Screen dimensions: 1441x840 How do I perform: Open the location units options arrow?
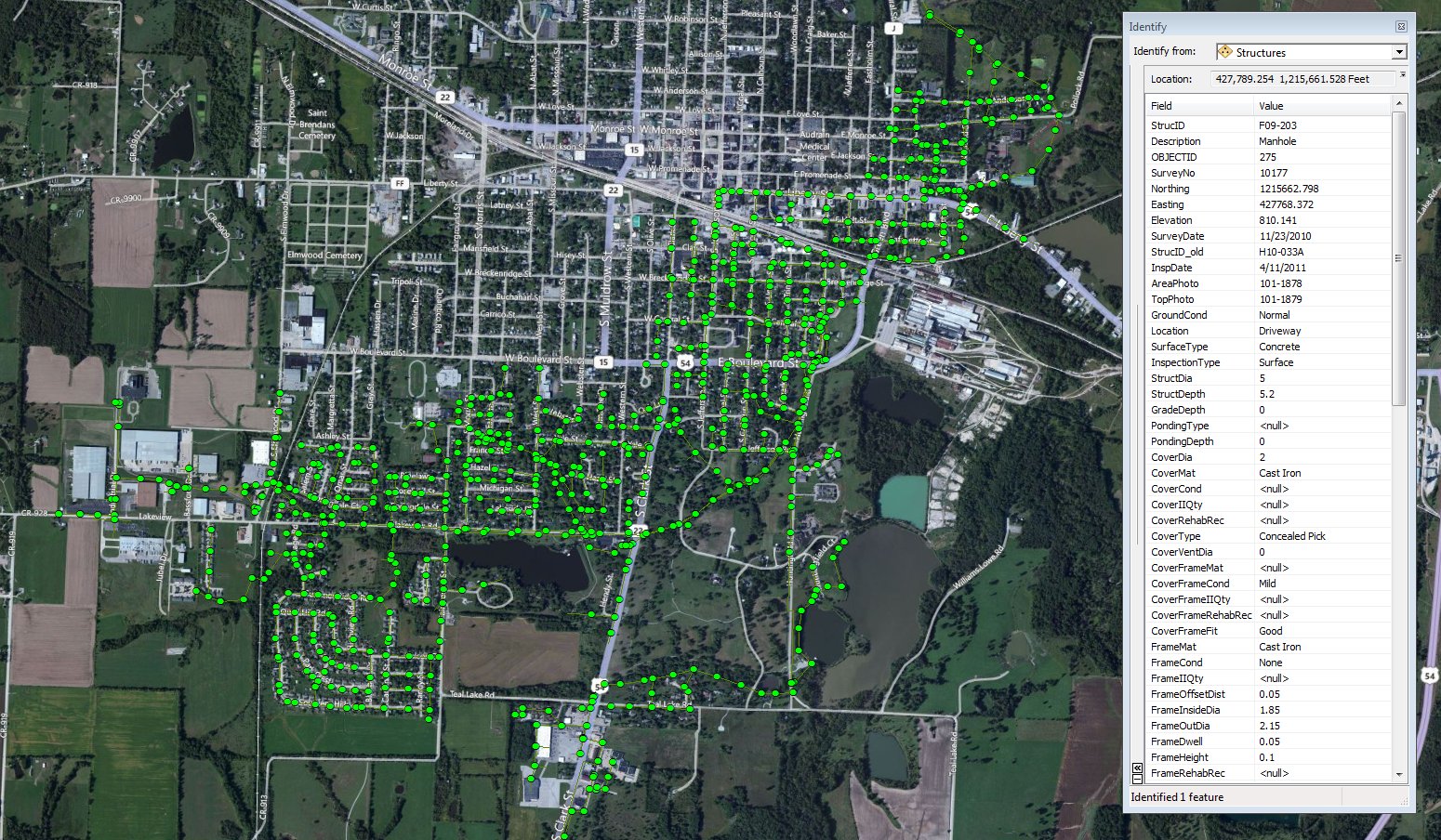click(1403, 75)
